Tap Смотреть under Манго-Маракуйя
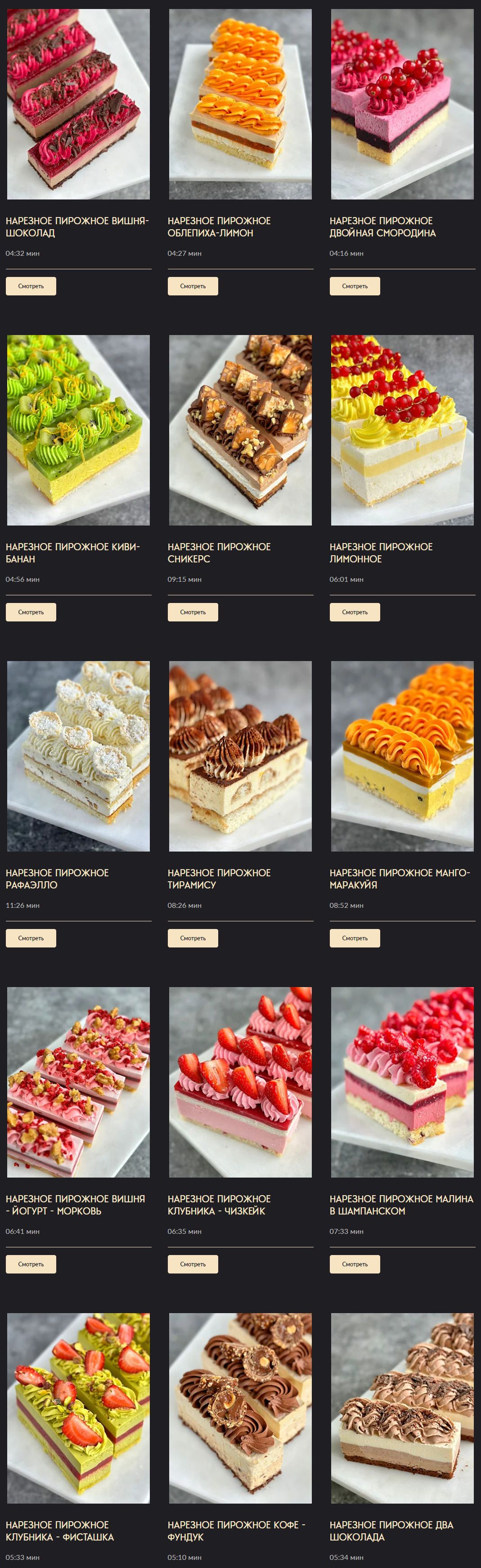The height and width of the screenshot is (1568, 481). pos(355,938)
